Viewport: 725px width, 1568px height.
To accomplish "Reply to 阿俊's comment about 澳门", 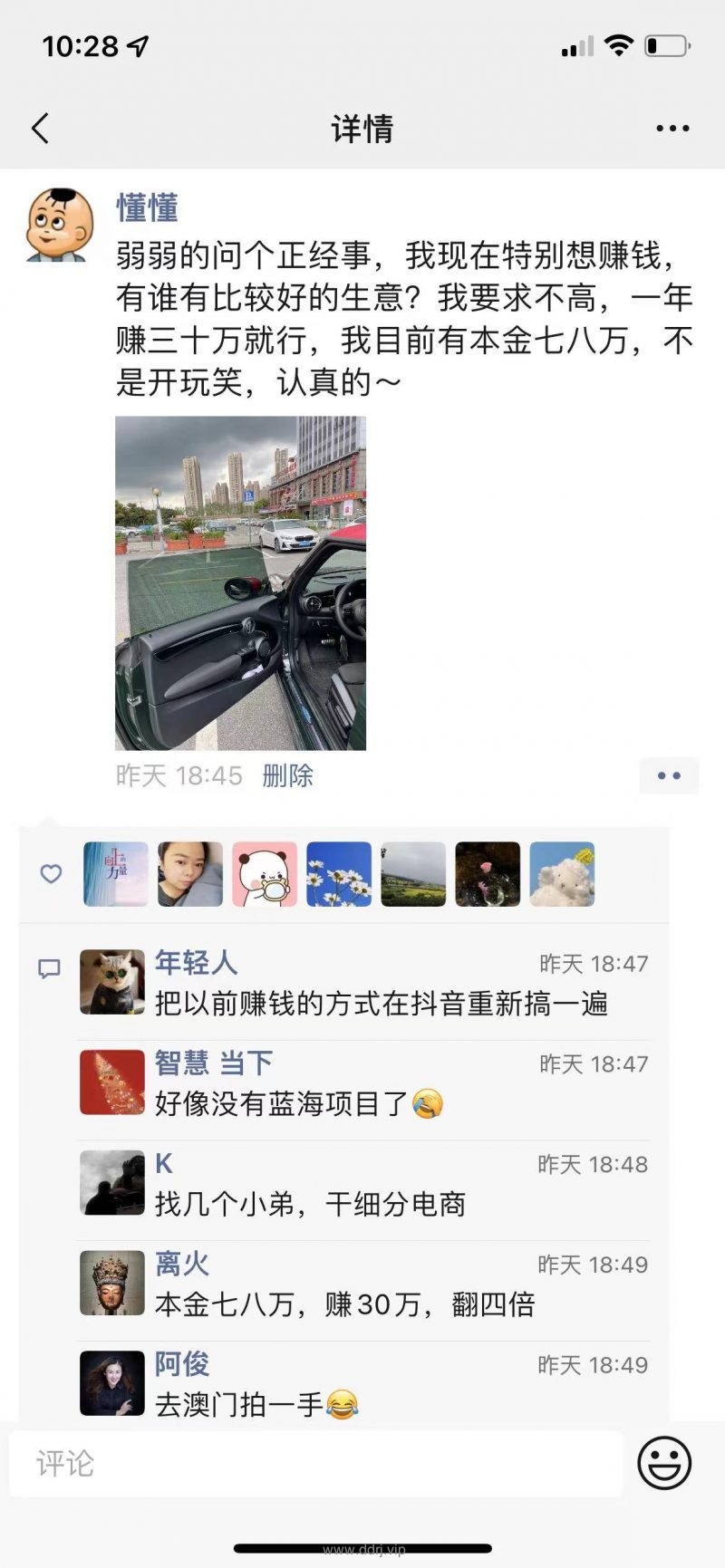I will click(256, 1405).
